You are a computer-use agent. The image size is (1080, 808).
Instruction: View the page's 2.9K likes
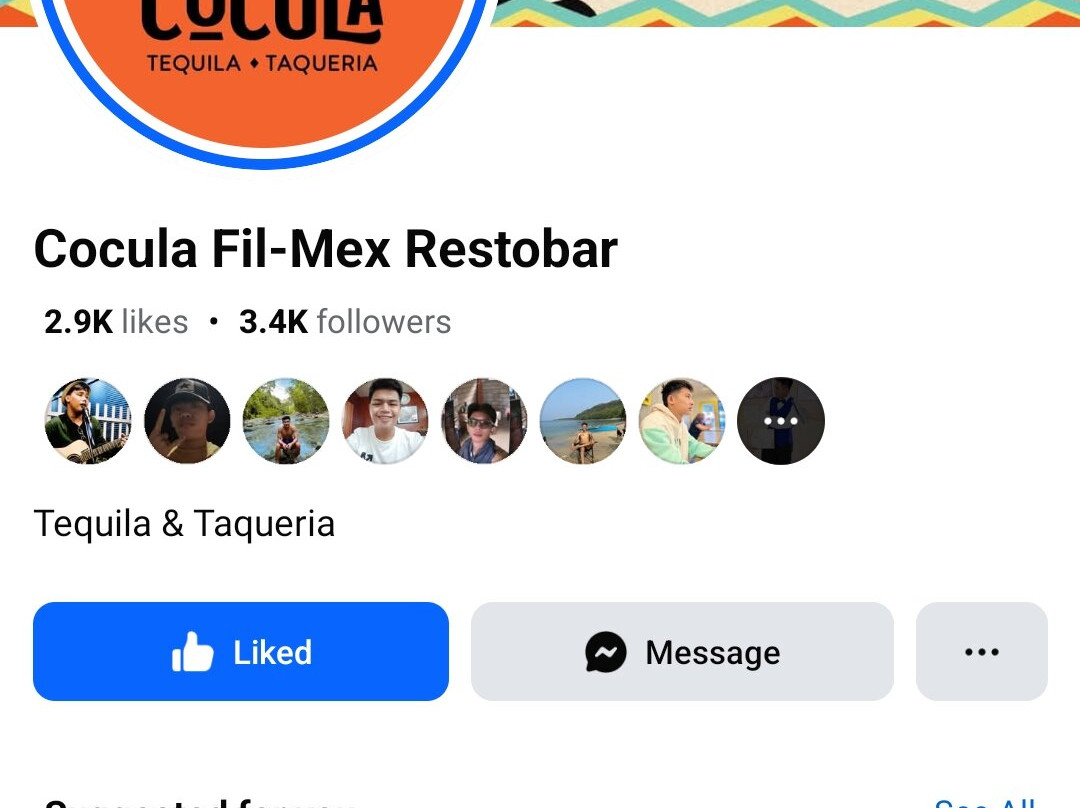[116, 322]
